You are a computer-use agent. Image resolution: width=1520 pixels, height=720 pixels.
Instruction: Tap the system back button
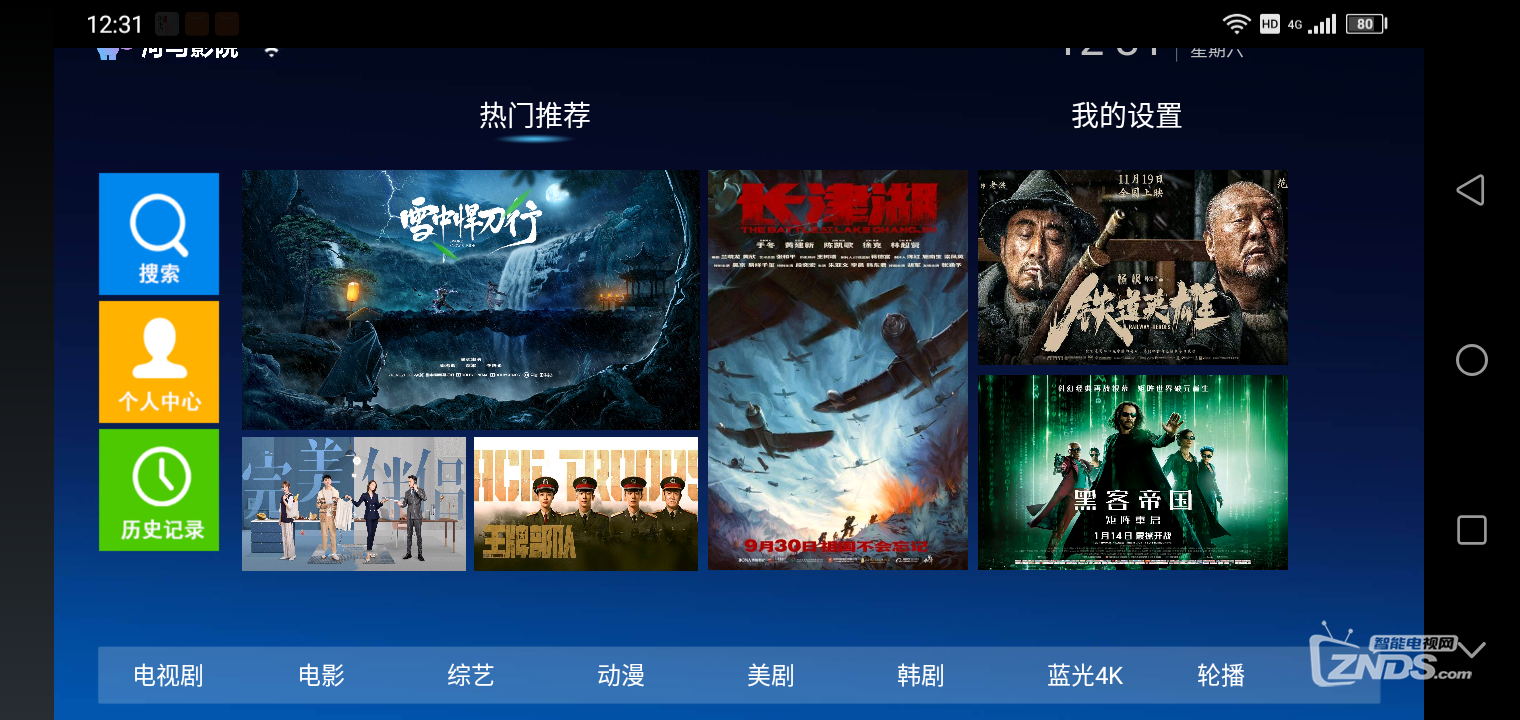[x=1470, y=190]
